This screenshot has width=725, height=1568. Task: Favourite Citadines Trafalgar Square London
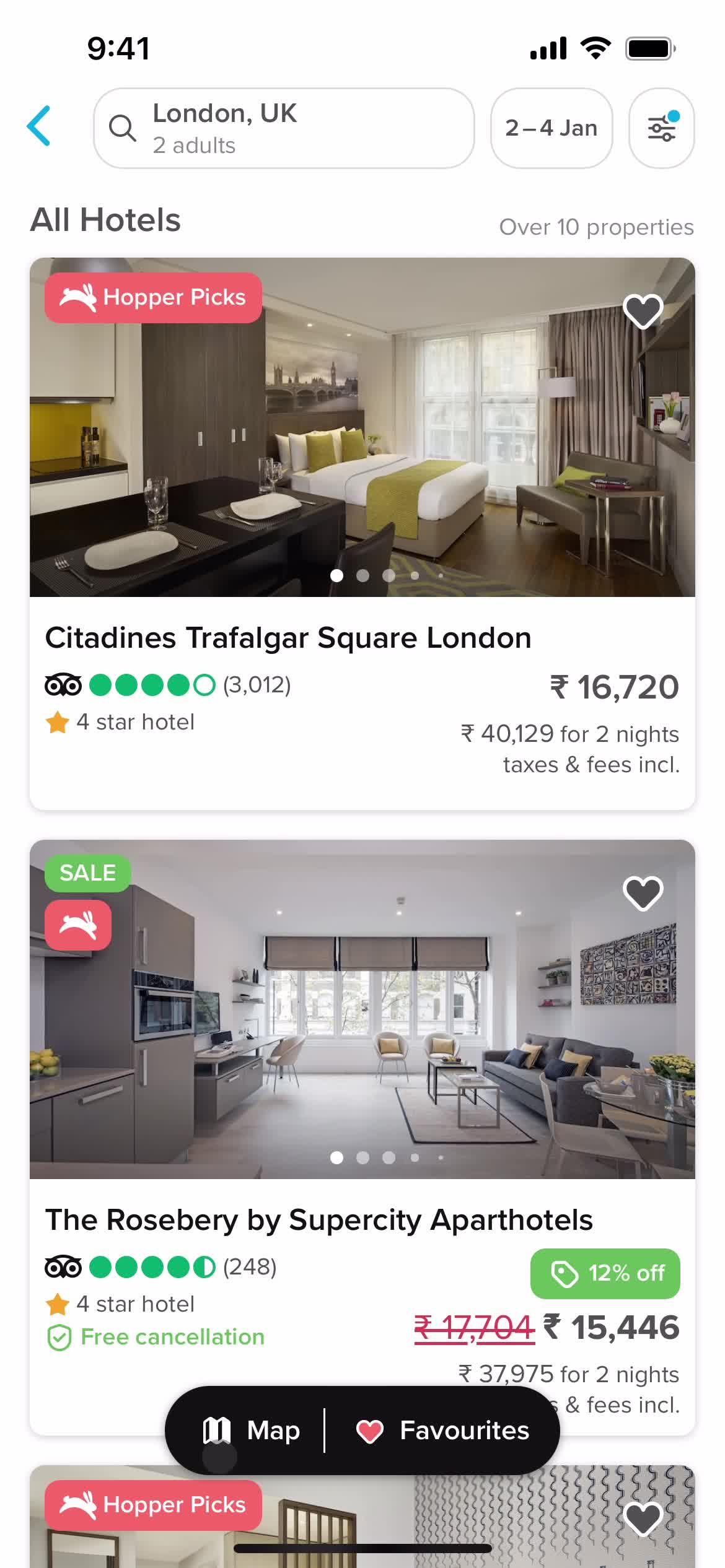[643, 311]
